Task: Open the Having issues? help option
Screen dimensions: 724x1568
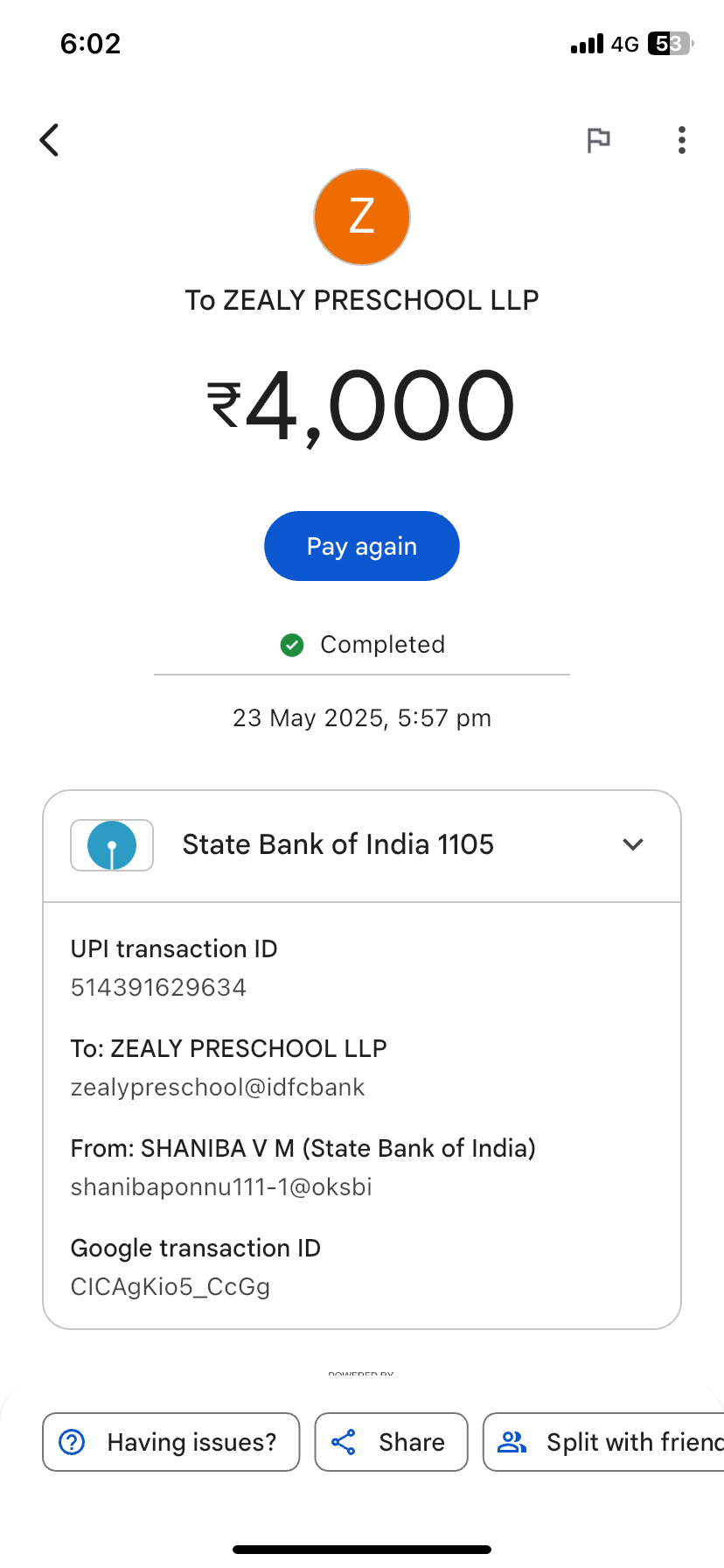Action: pyautogui.click(x=171, y=1441)
